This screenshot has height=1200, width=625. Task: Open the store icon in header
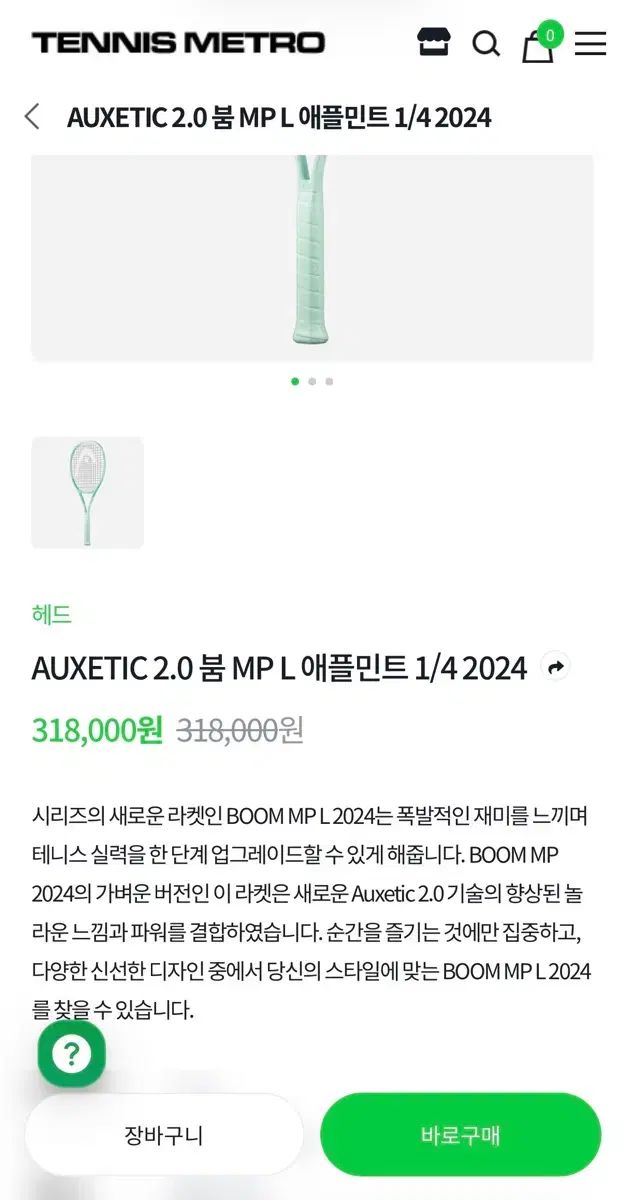click(433, 42)
